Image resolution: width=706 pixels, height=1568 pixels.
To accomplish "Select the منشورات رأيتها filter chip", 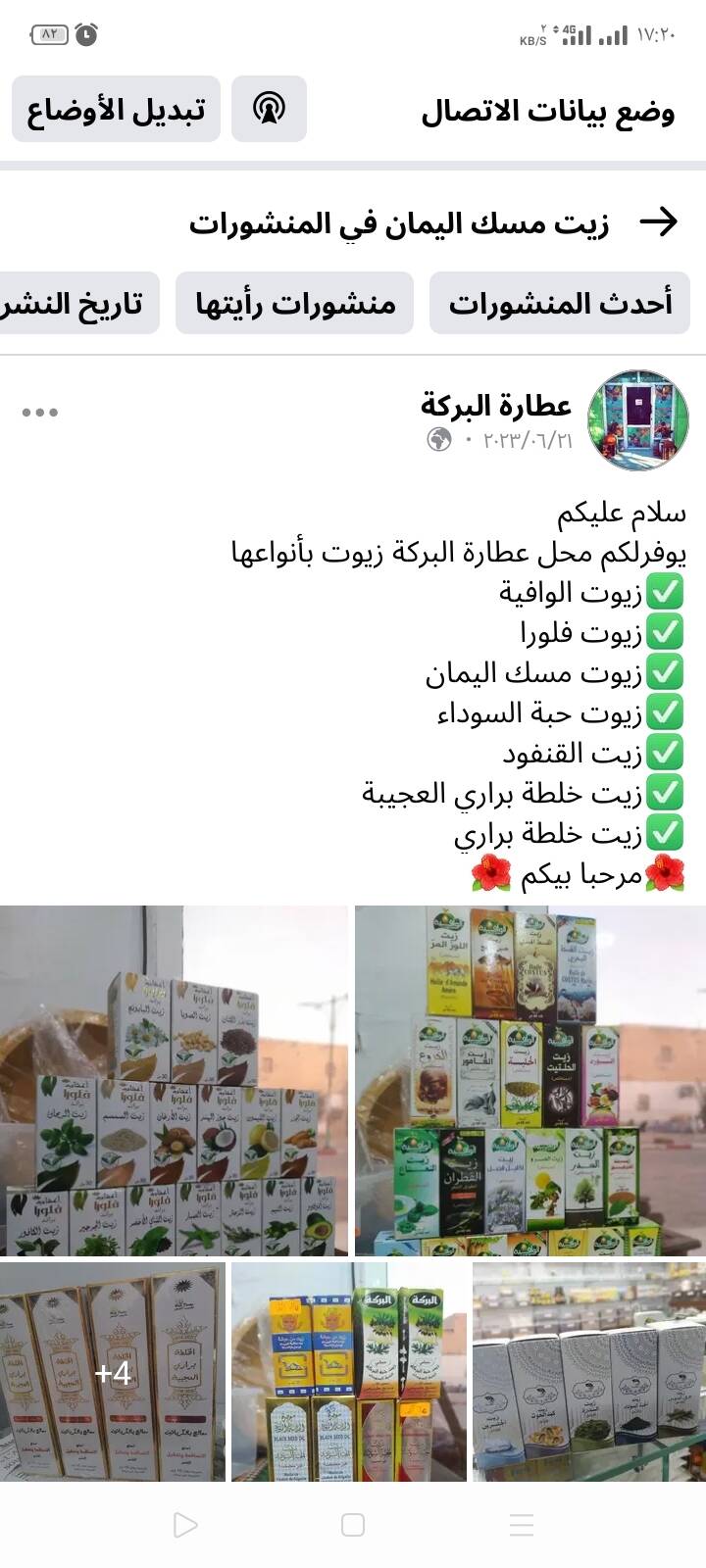I will pos(294,304).
